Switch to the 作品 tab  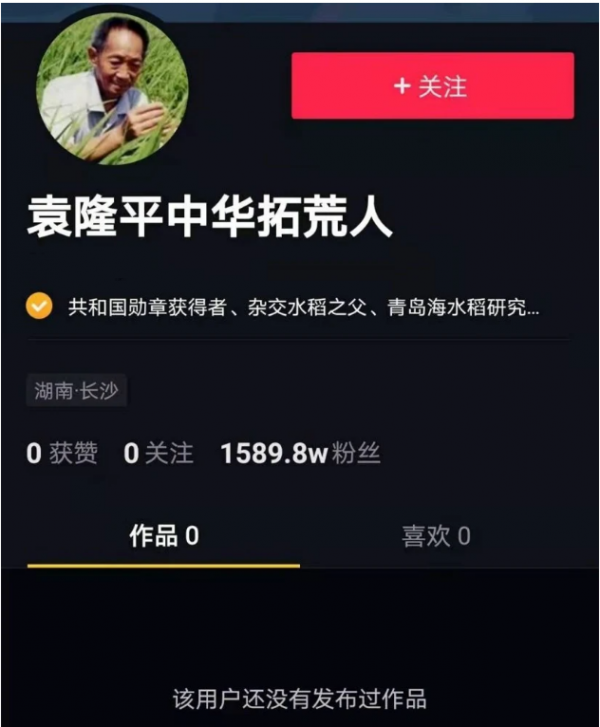(x=164, y=536)
